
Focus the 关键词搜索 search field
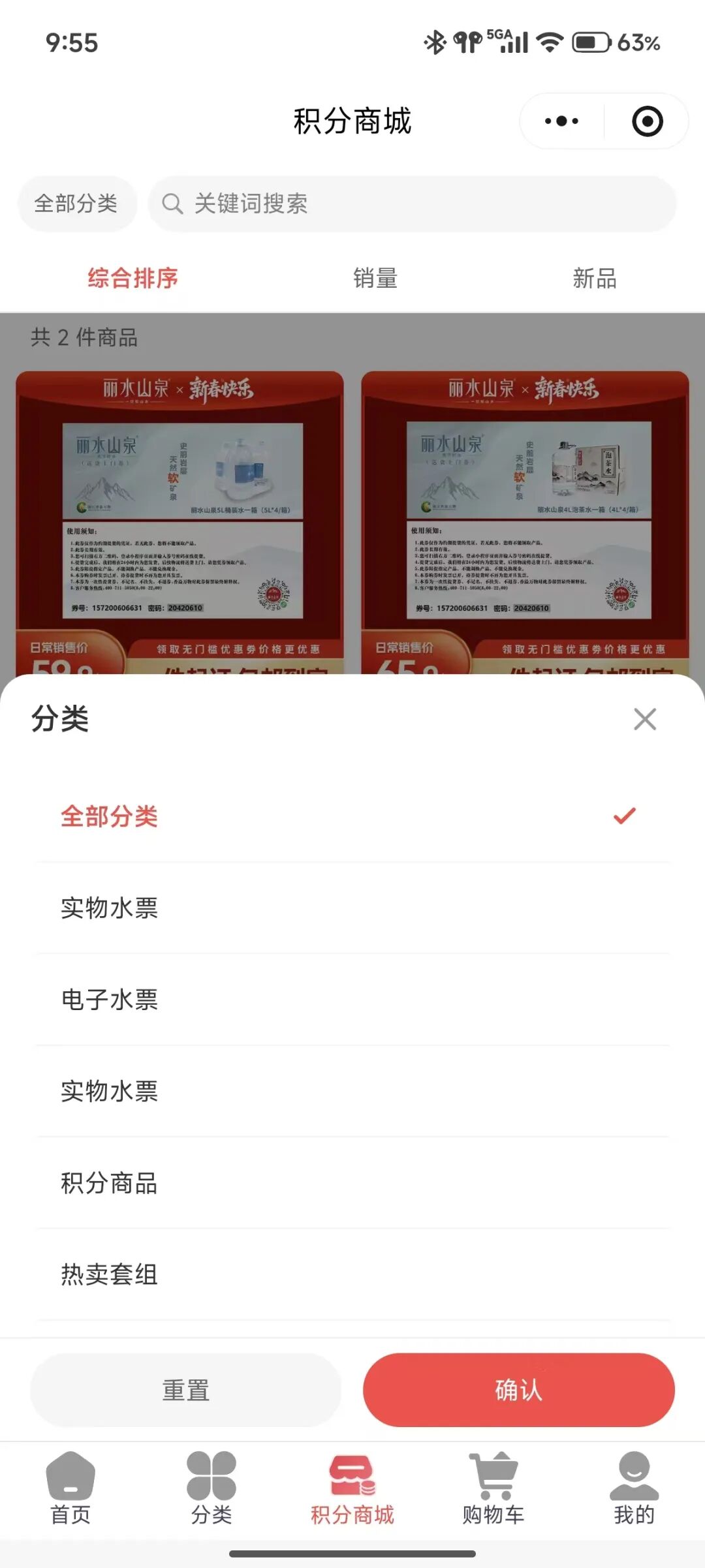point(411,204)
